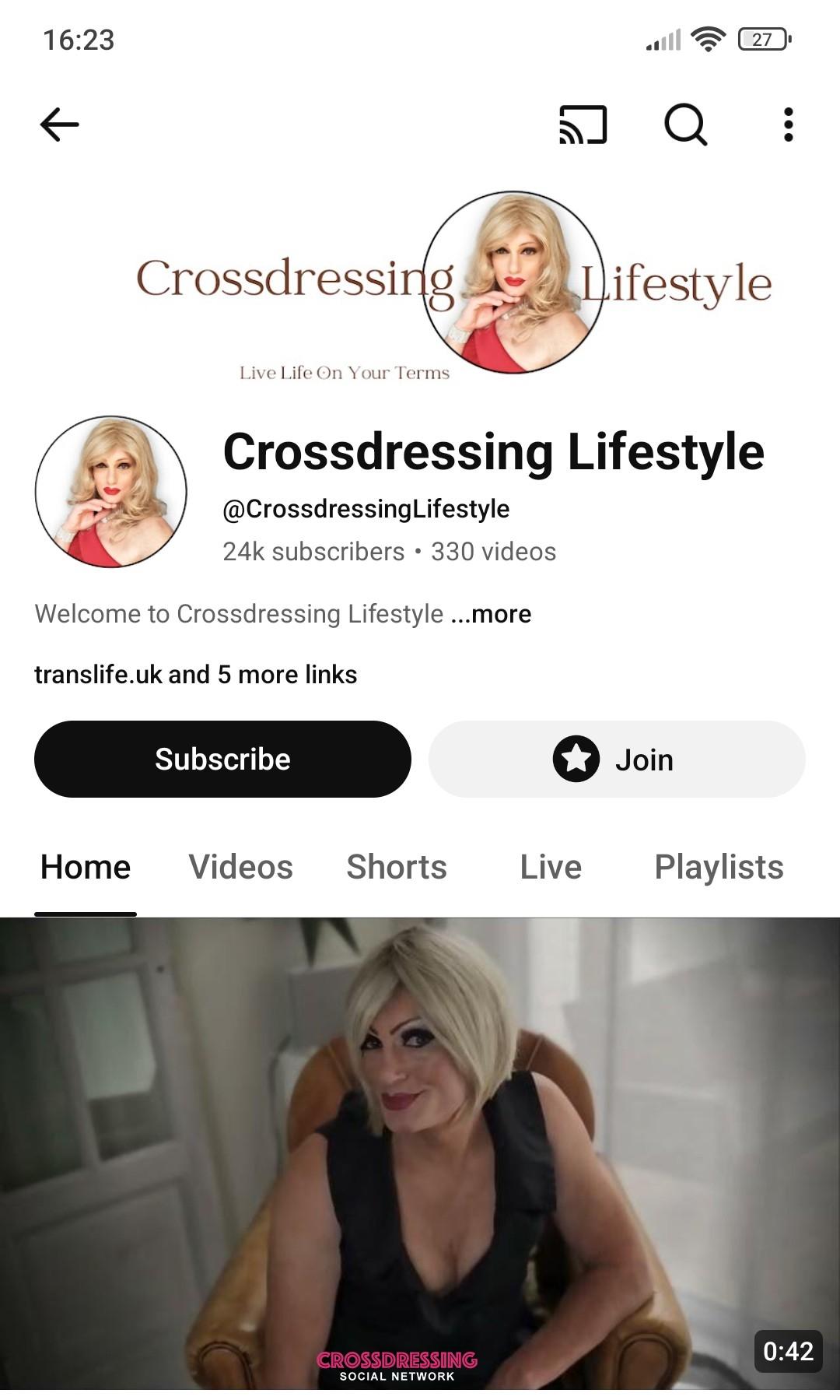Switch to the Shorts tab

[x=397, y=867]
